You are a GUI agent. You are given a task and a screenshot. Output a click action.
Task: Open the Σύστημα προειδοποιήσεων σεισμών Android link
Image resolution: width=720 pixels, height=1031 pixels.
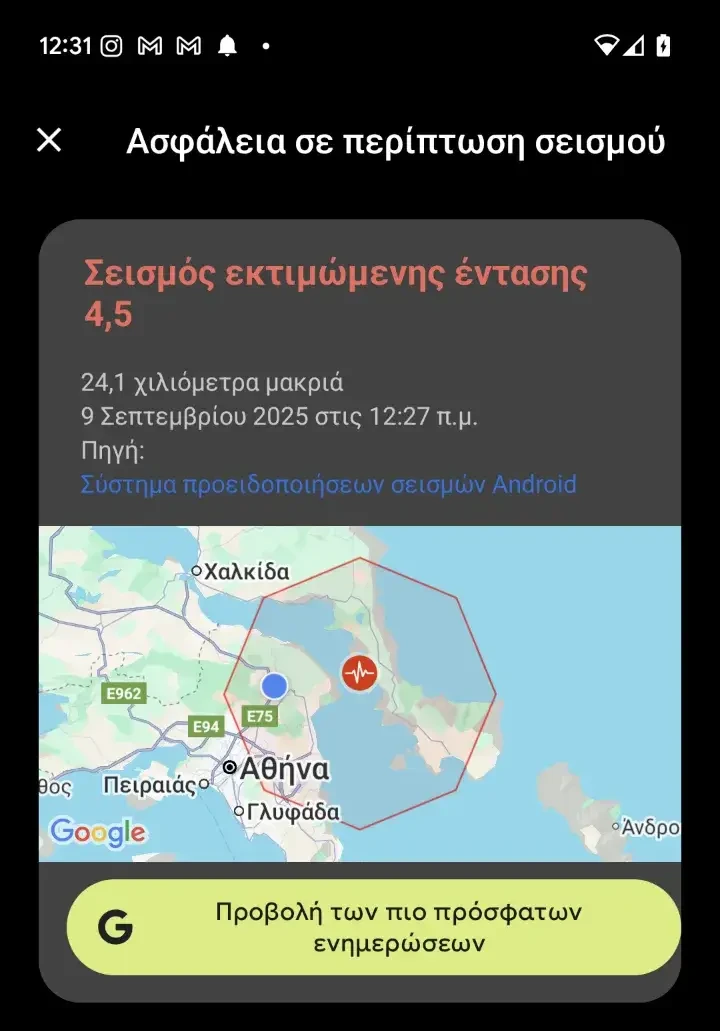click(x=328, y=485)
